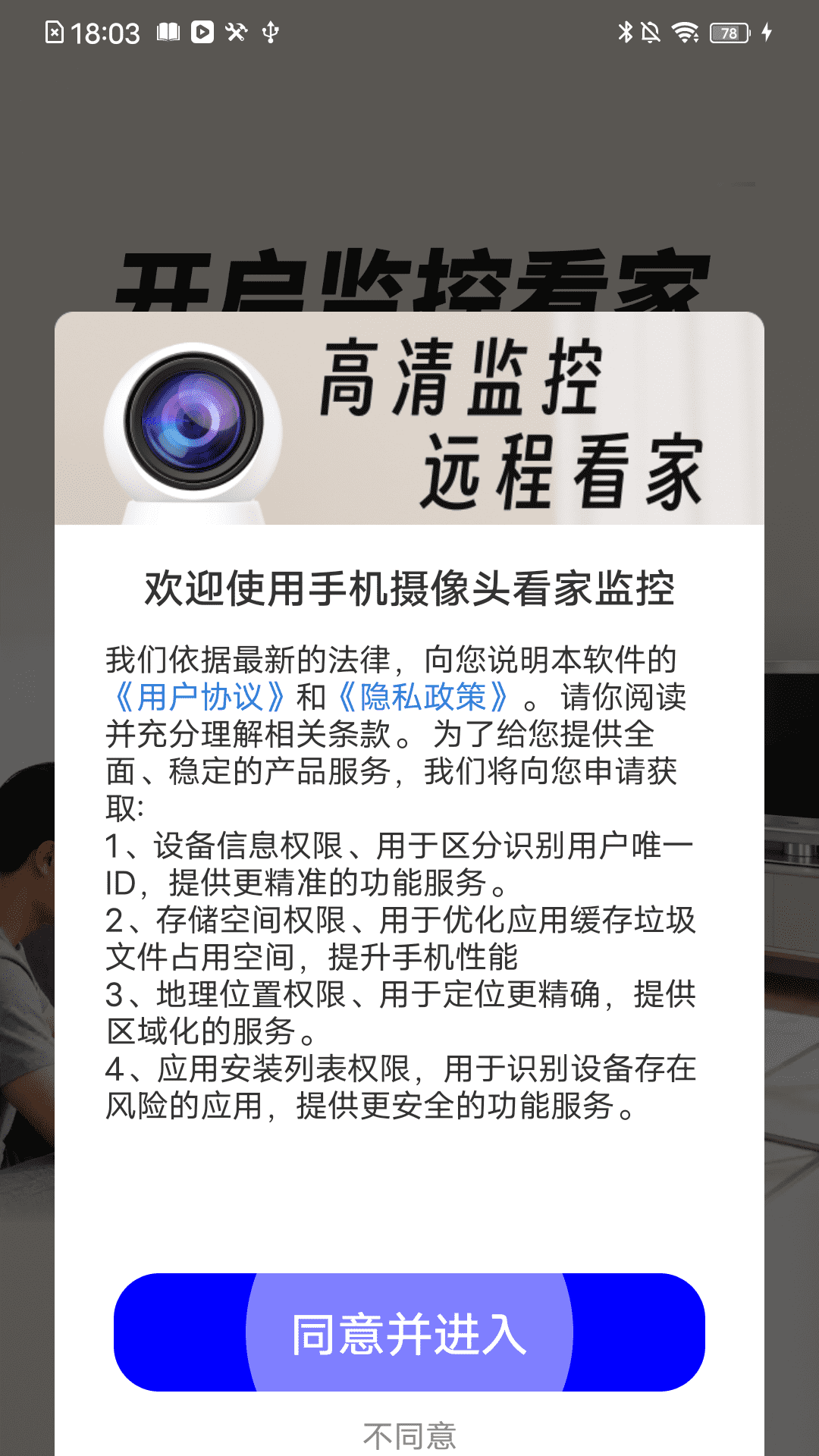819x1456 pixels.
Task: Decline with 不同意
Action: tap(409, 1436)
